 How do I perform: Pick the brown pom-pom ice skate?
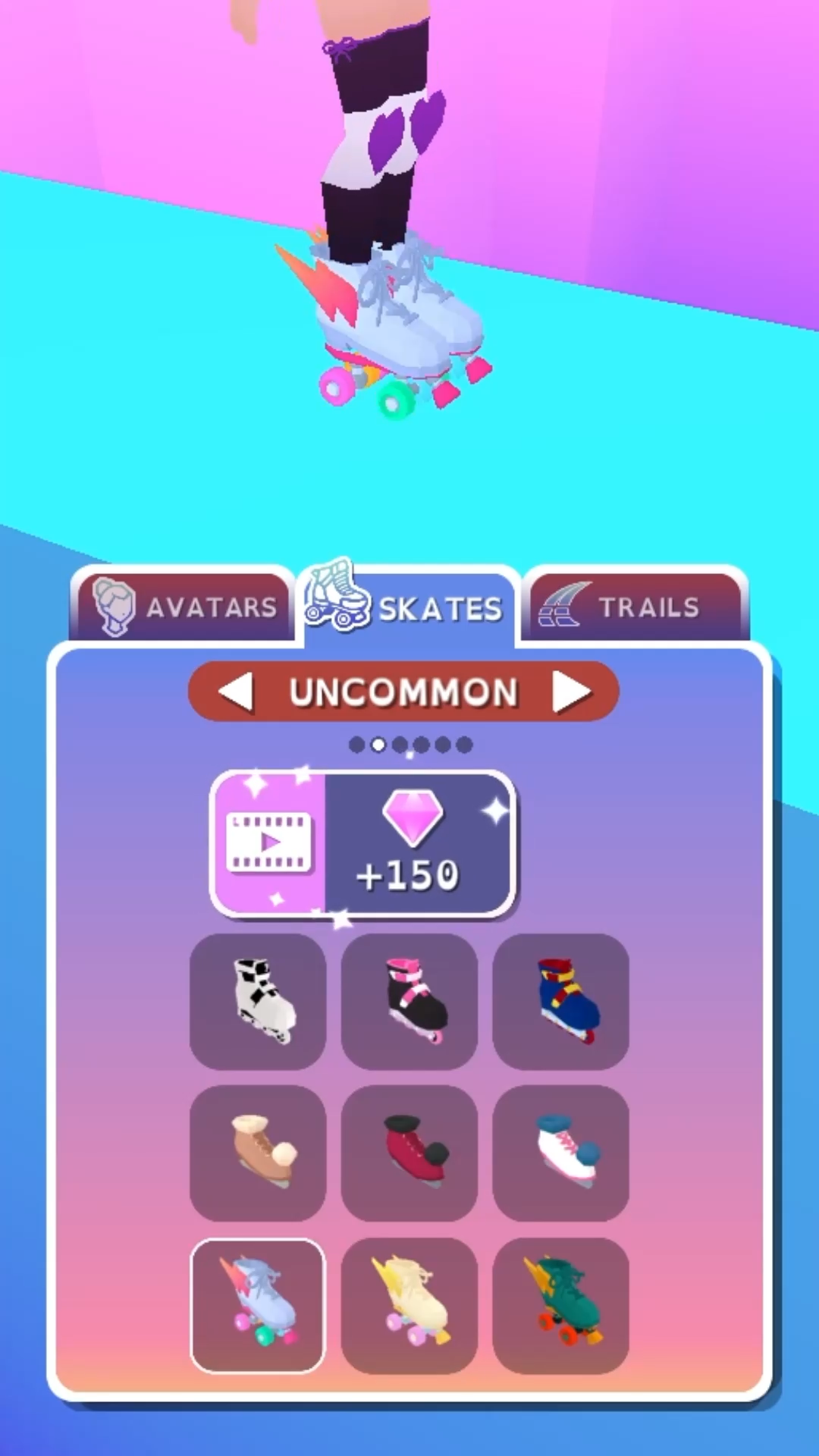tap(258, 1153)
